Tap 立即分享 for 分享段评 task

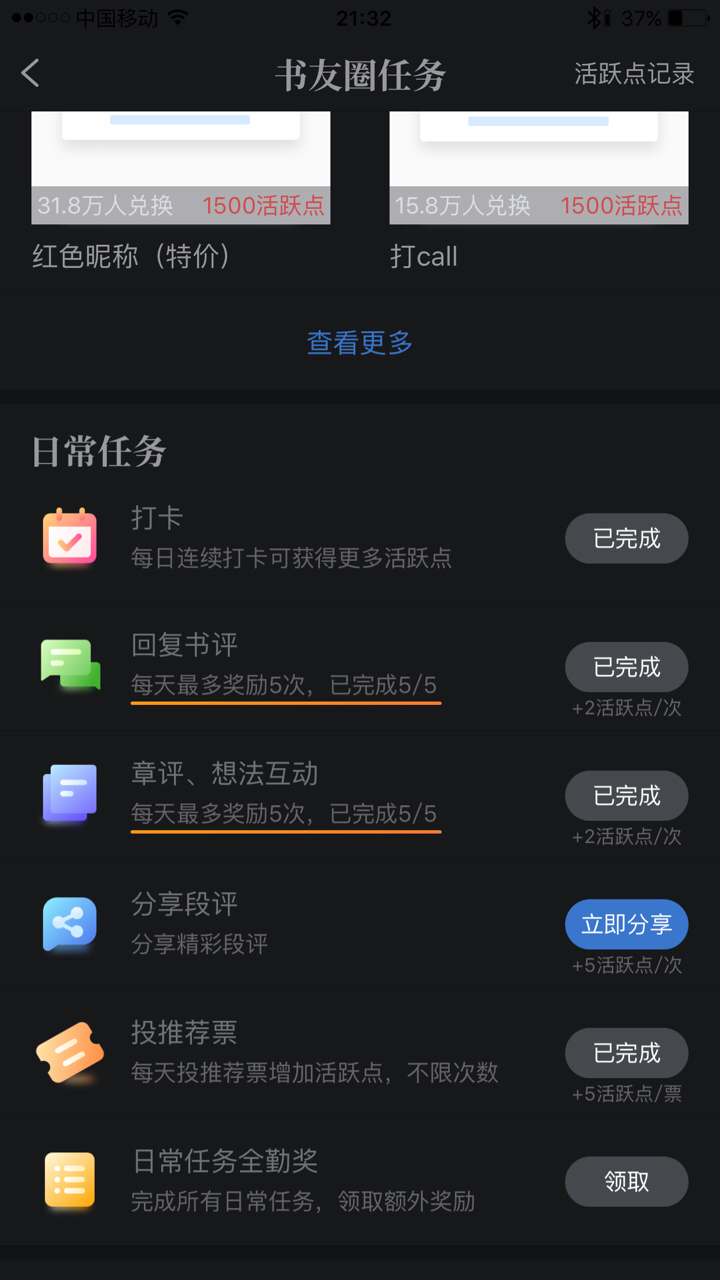(626, 925)
